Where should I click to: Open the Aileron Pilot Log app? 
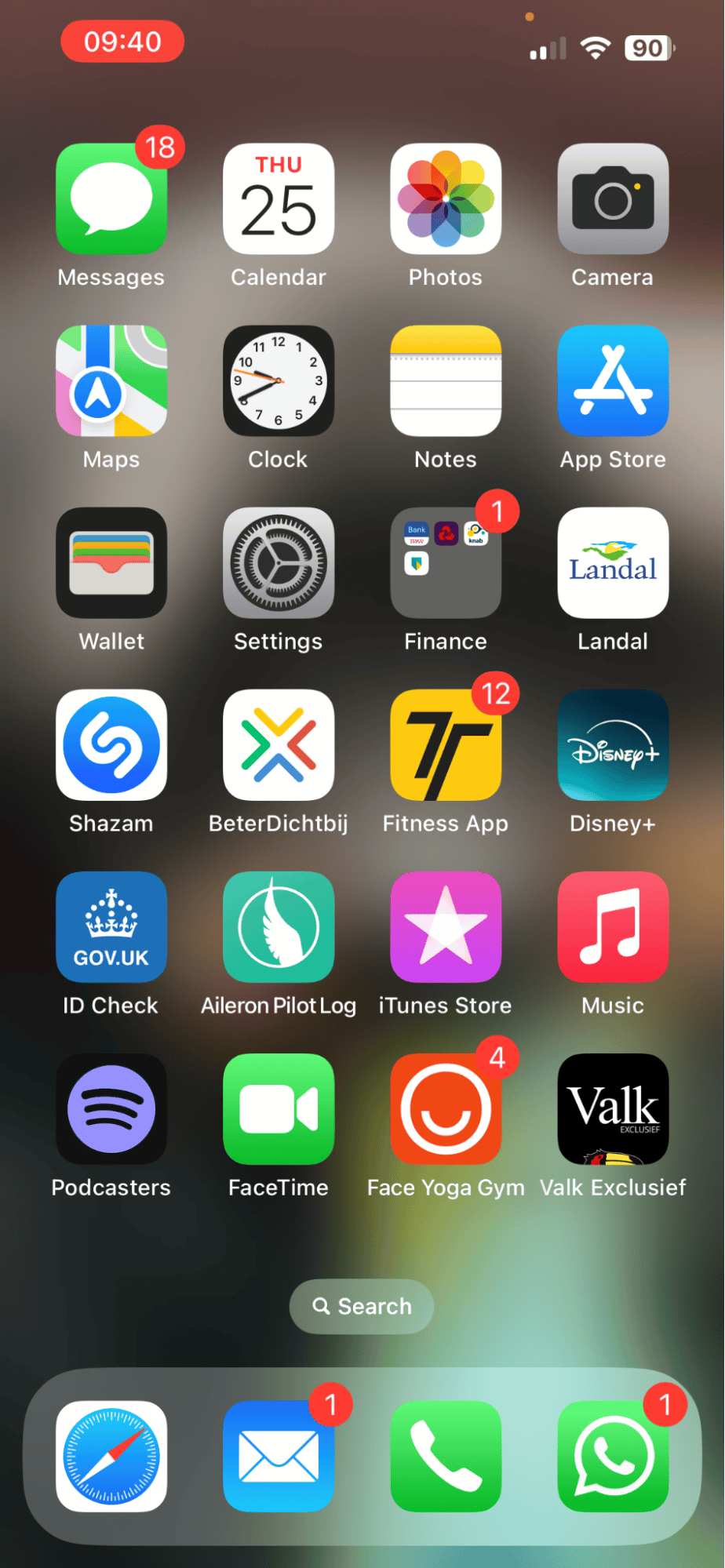pos(279,926)
